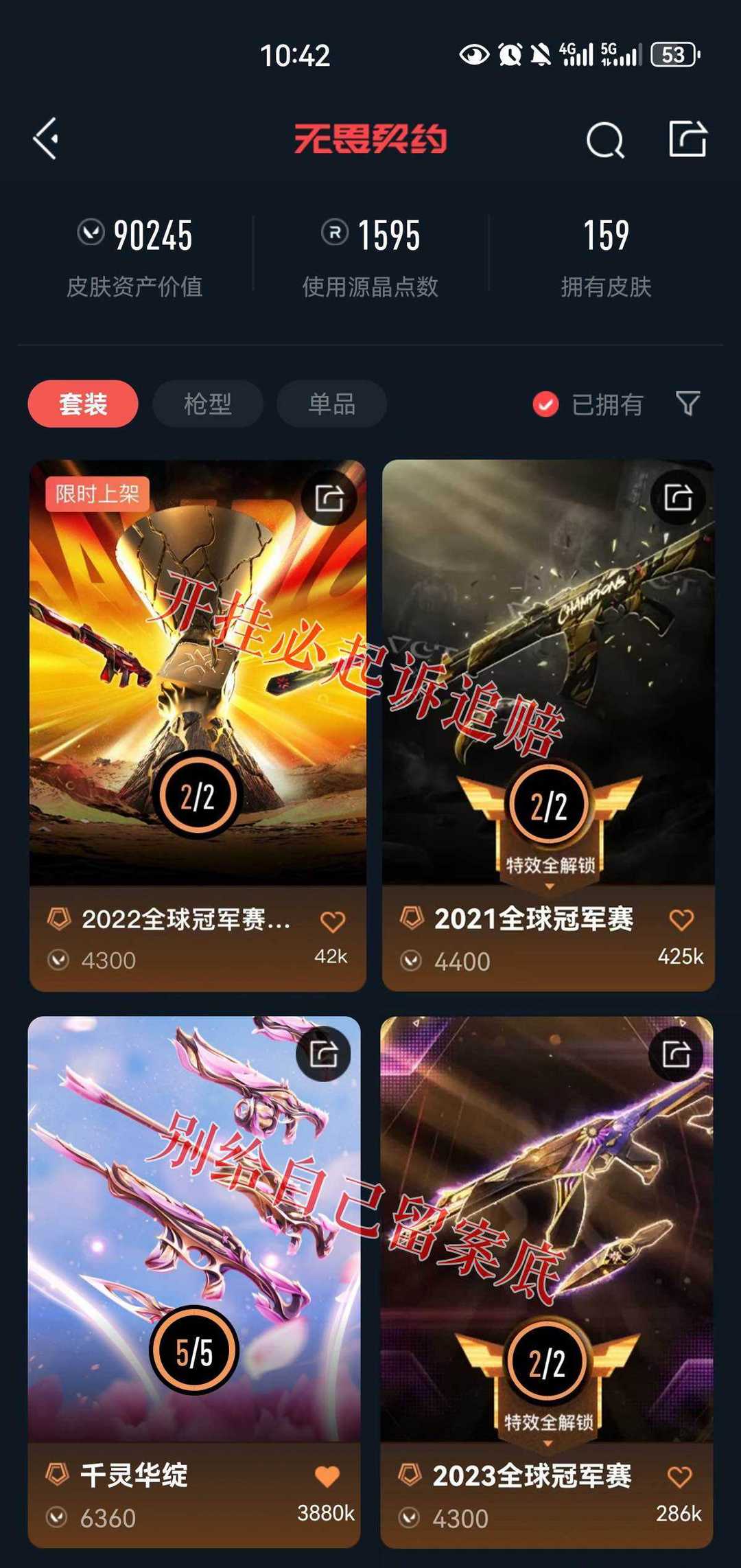
Task: Select the 套装 tab
Action: tap(83, 404)
